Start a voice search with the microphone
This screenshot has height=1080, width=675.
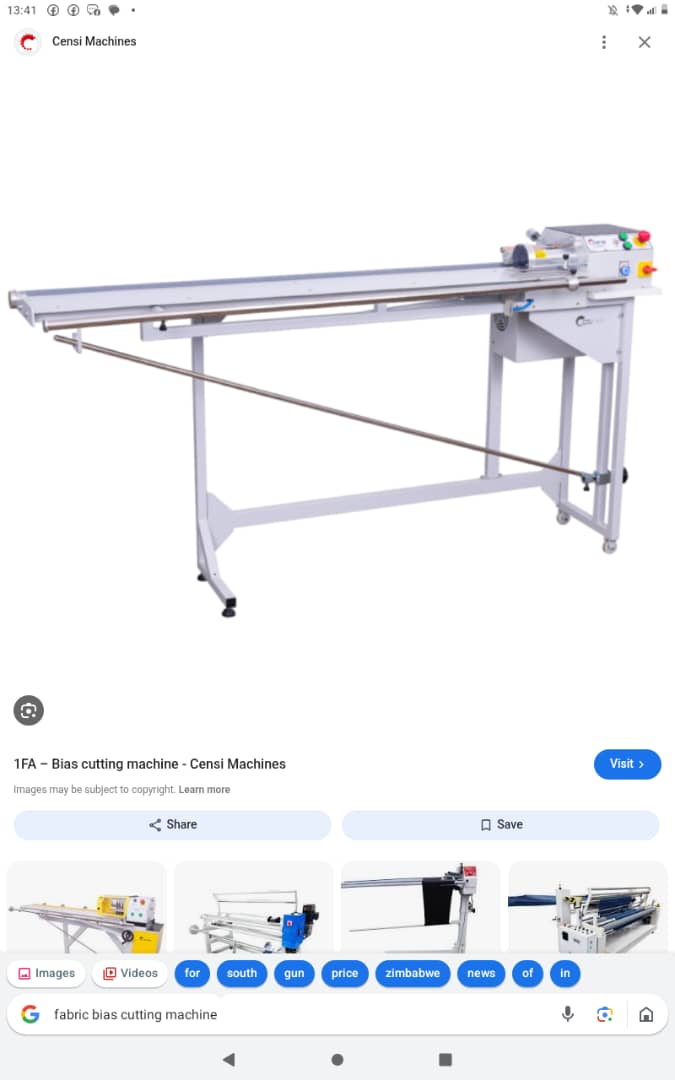[568, 1014]
